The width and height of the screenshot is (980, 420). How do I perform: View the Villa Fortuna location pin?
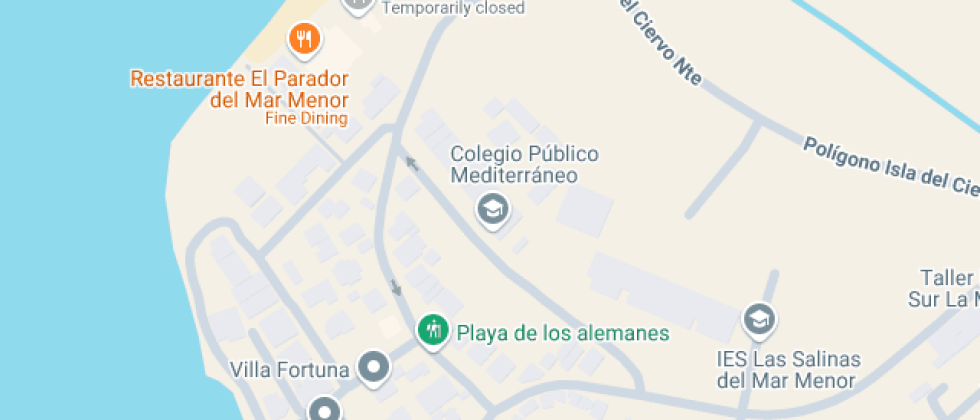(x=375, y=366)
